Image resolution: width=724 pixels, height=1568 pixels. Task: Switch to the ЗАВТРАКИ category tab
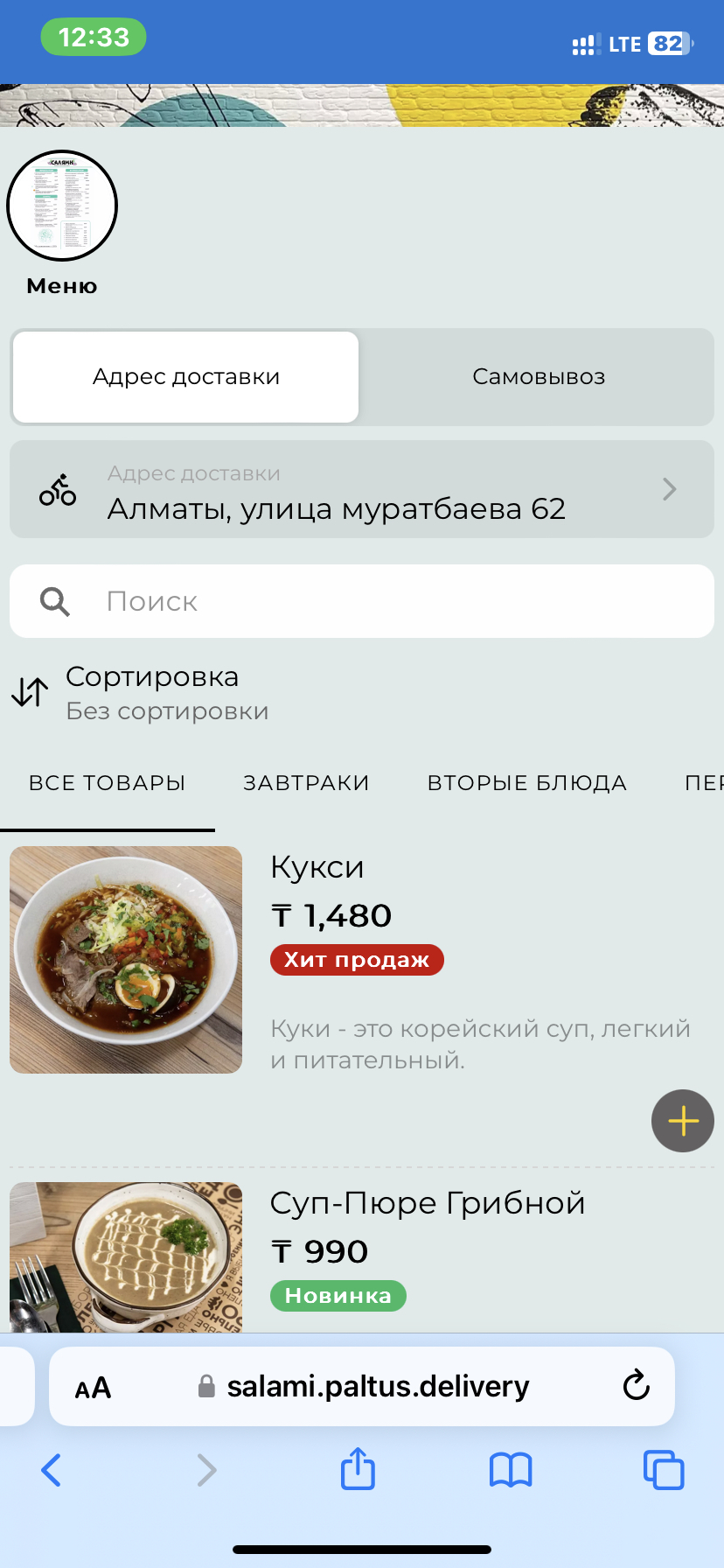coord(306,783)
